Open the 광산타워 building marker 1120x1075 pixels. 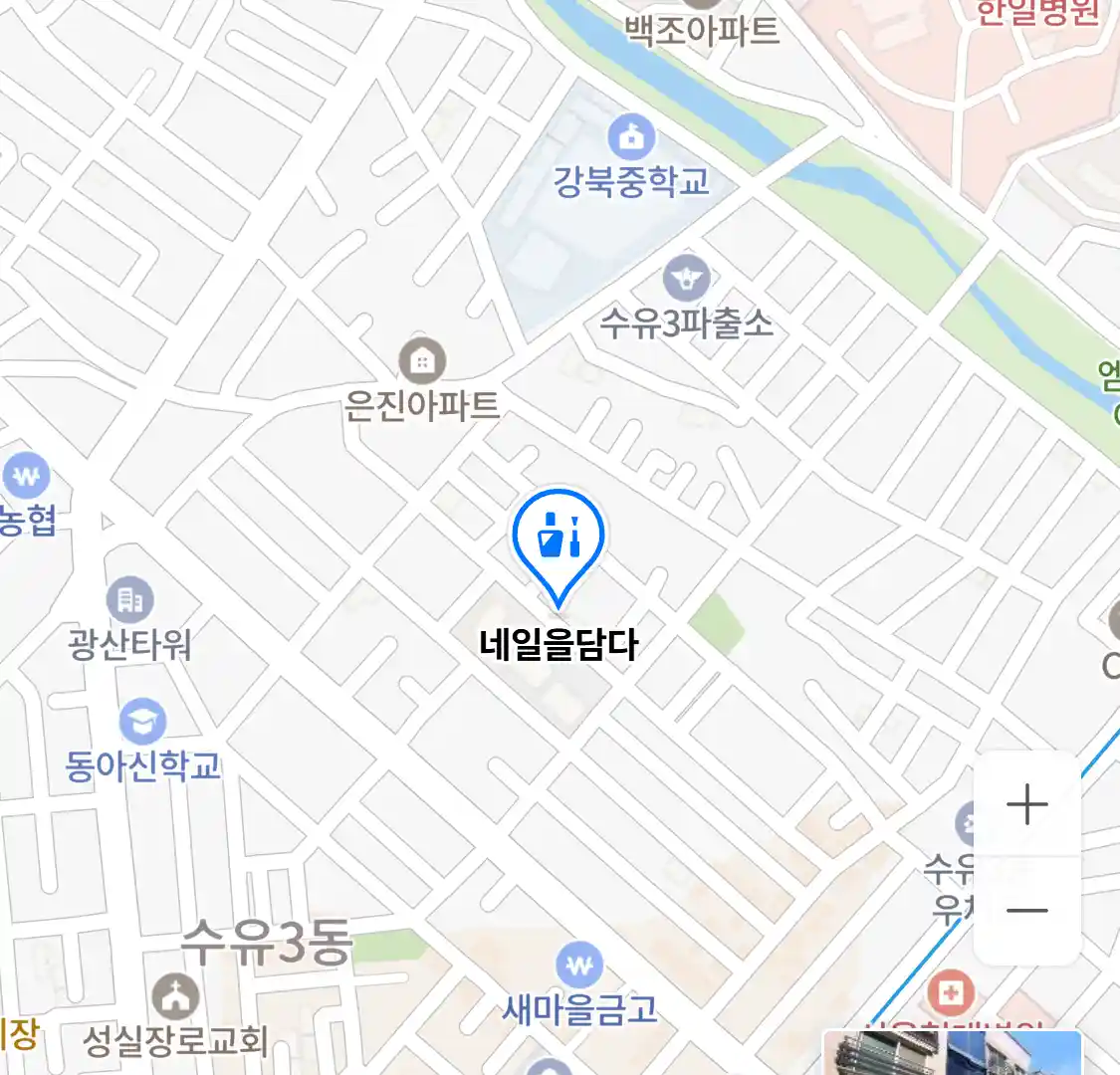(x=129, y=599)
